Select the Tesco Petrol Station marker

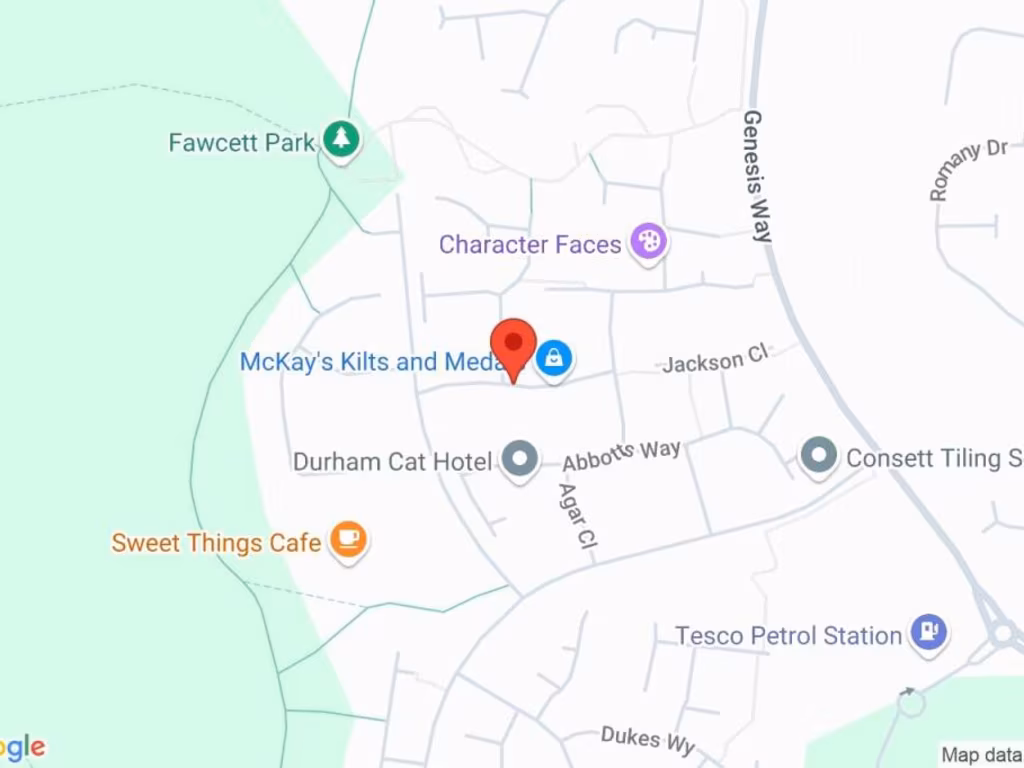pyautogui.click(x=929, y=632)
